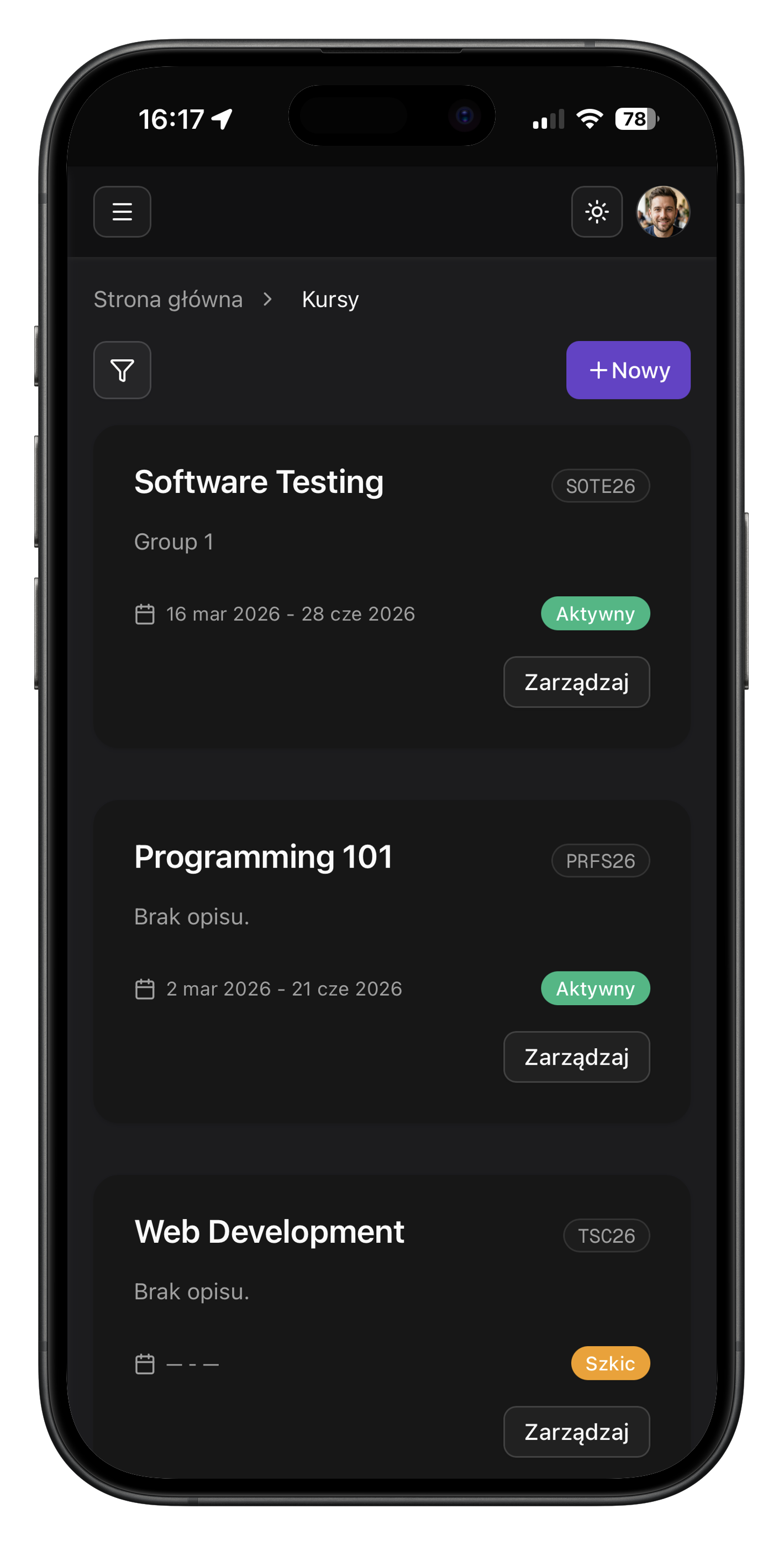The image size is (784, 1545).
Task: Open the user profile avatar
Action: (x=663, y=212)
